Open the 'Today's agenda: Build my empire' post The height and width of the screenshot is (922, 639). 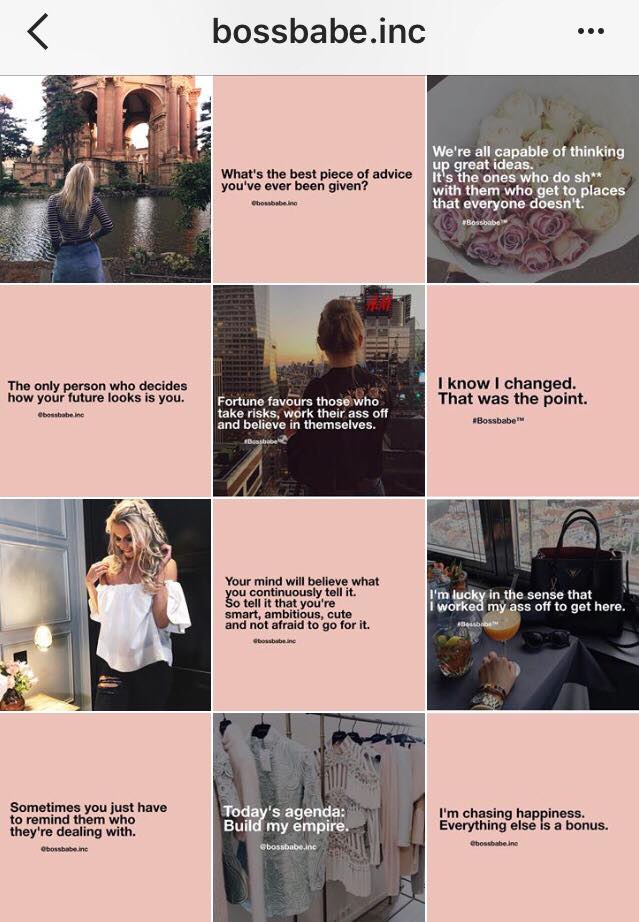(319, 818)
